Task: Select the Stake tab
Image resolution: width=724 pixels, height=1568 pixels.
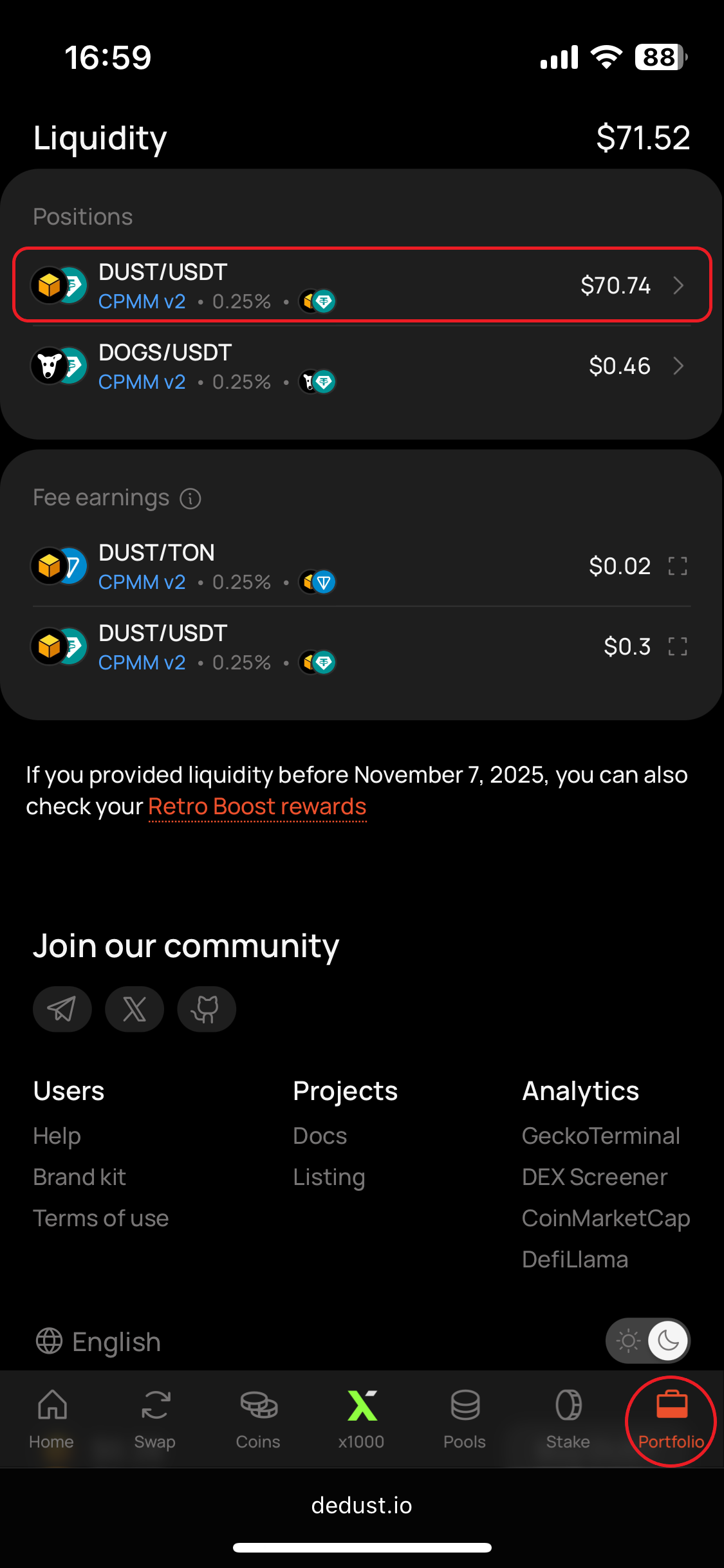Action: point(568,1418)
